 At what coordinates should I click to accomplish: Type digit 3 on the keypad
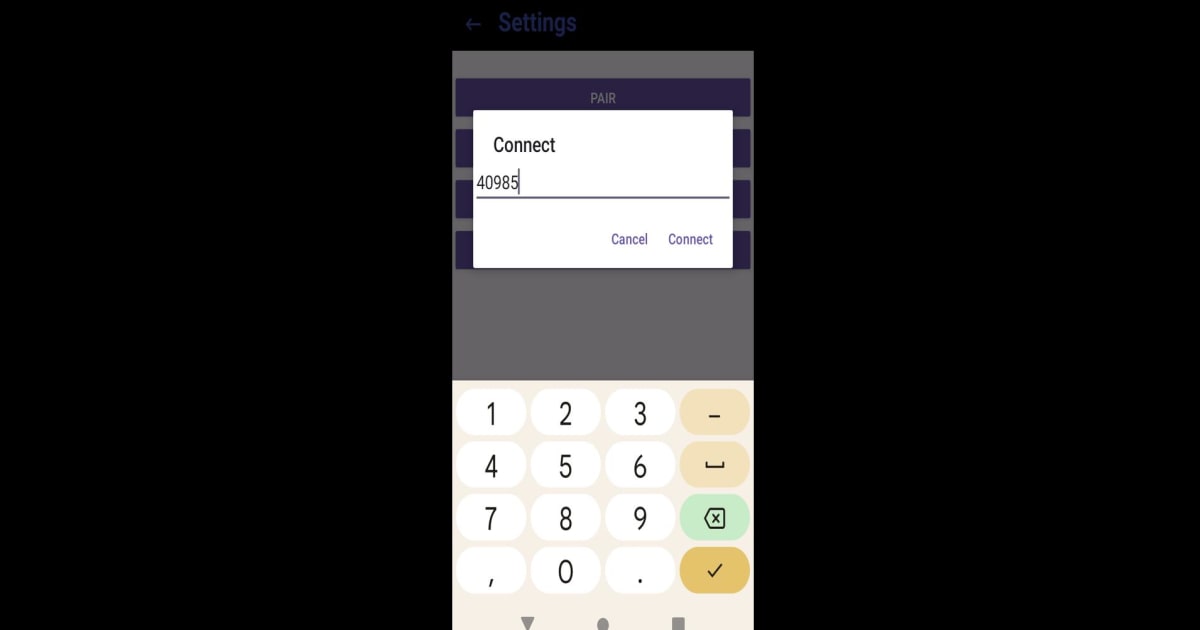click(640, 413)
